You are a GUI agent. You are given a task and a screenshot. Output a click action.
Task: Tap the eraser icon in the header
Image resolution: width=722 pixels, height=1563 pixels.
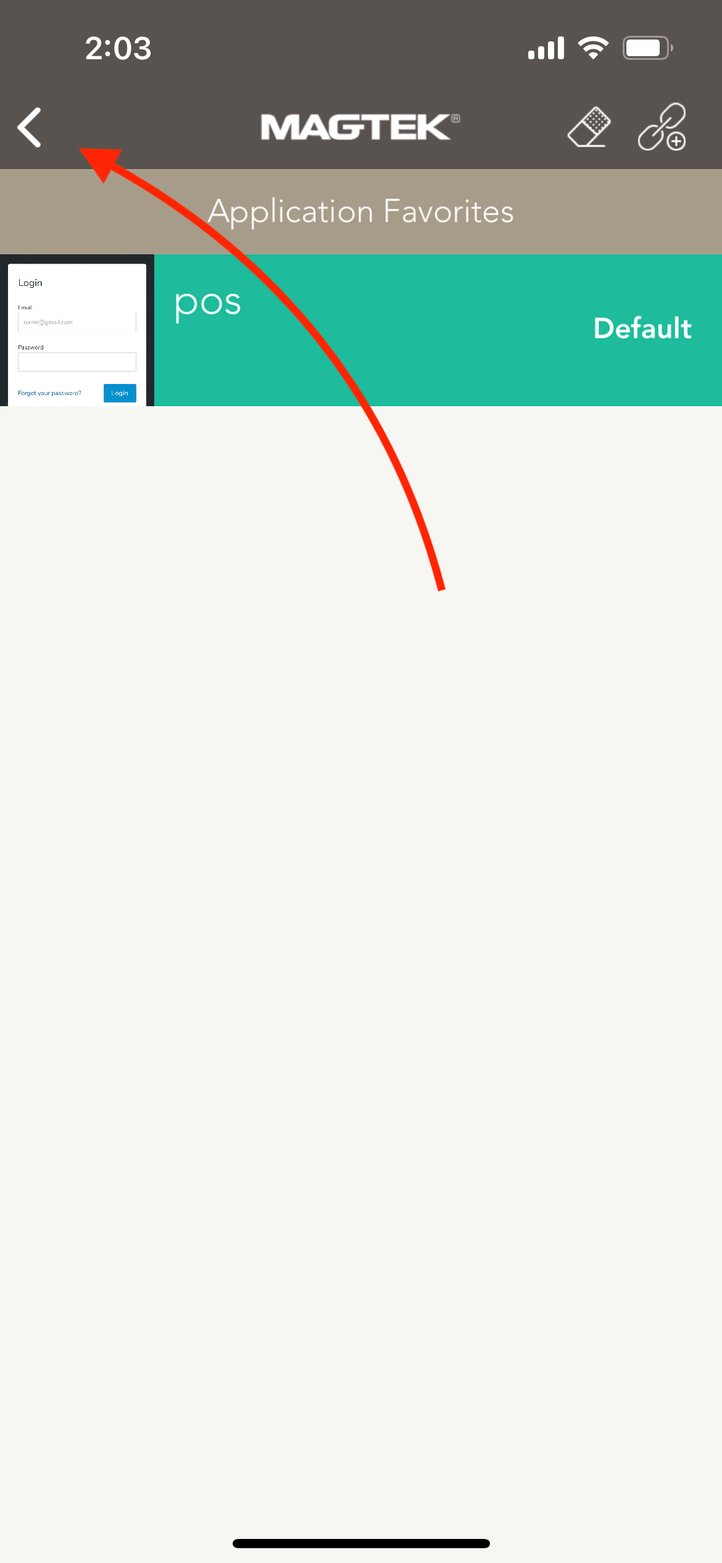589,128
